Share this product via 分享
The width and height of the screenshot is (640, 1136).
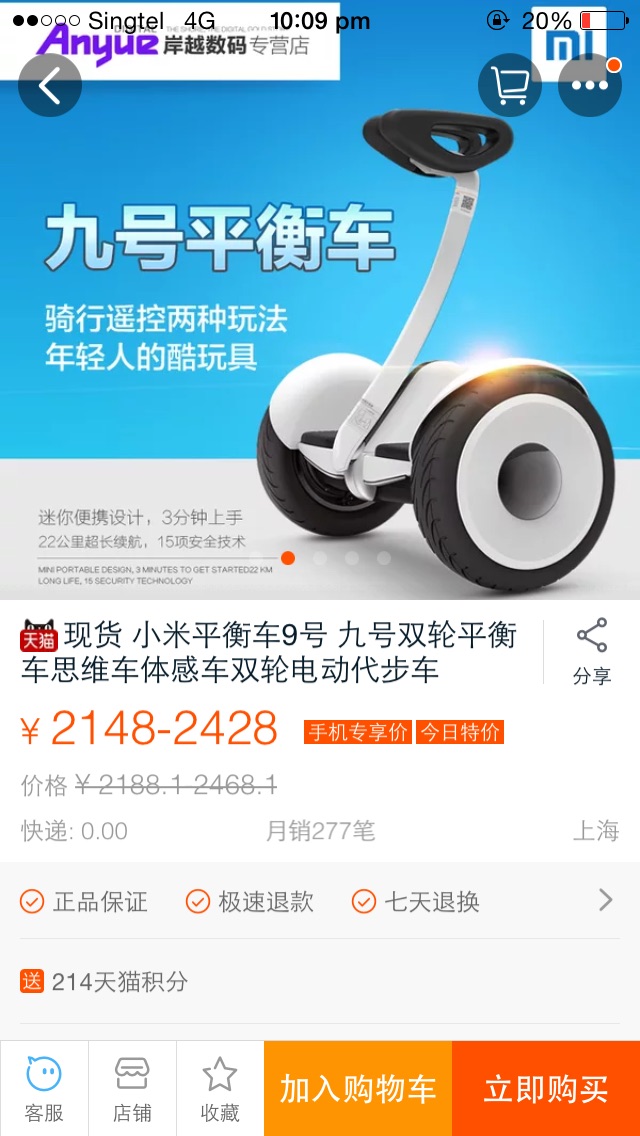(x=591, y=652)
